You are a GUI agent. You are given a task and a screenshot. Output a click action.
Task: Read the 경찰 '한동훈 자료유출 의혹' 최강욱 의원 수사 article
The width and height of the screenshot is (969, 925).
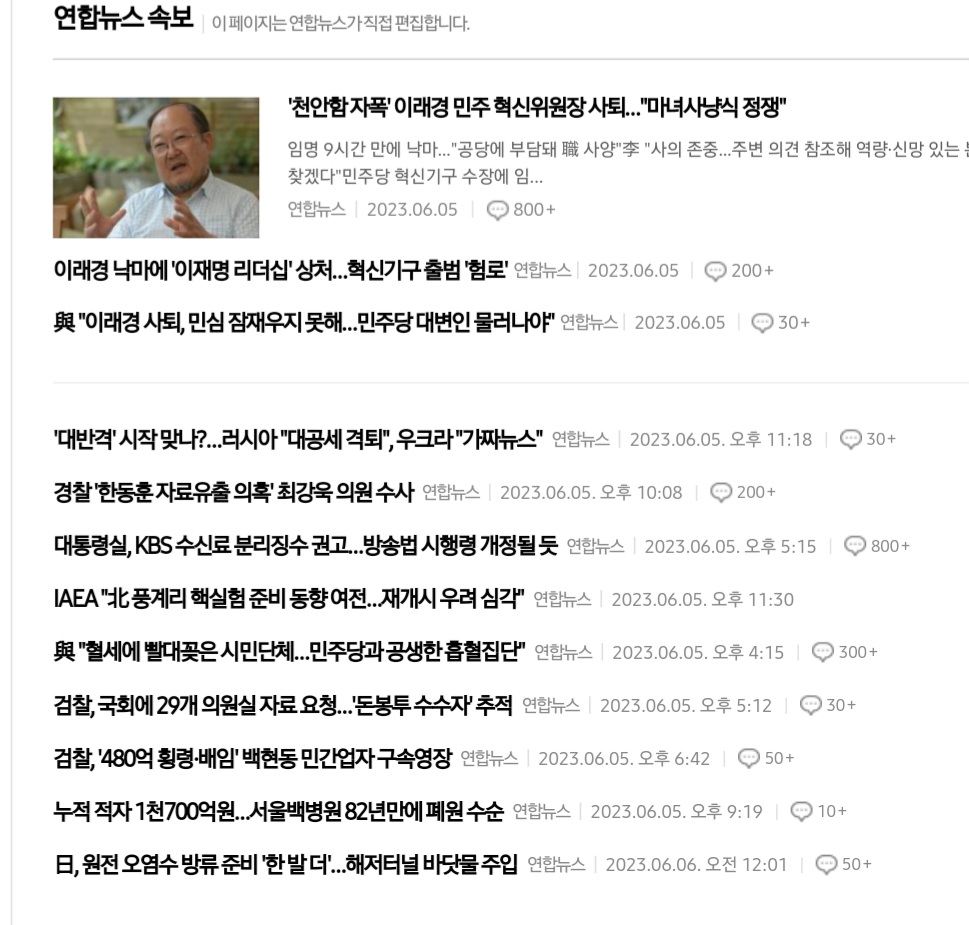click(x=233, y=492)
